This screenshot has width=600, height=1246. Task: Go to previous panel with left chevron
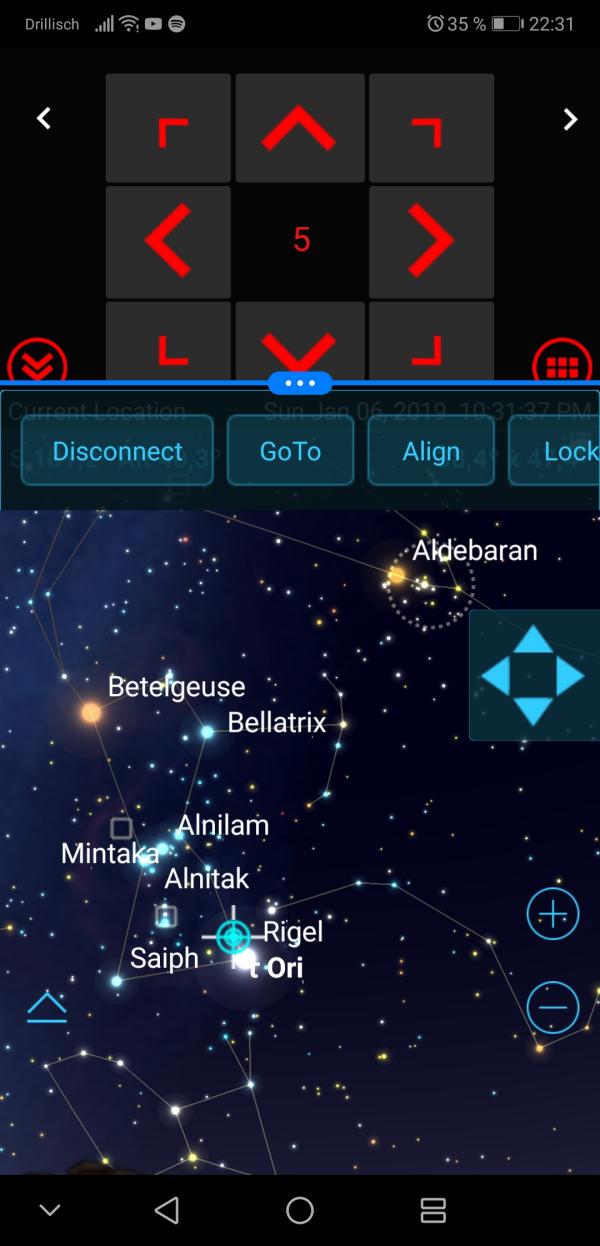[43, 119]
